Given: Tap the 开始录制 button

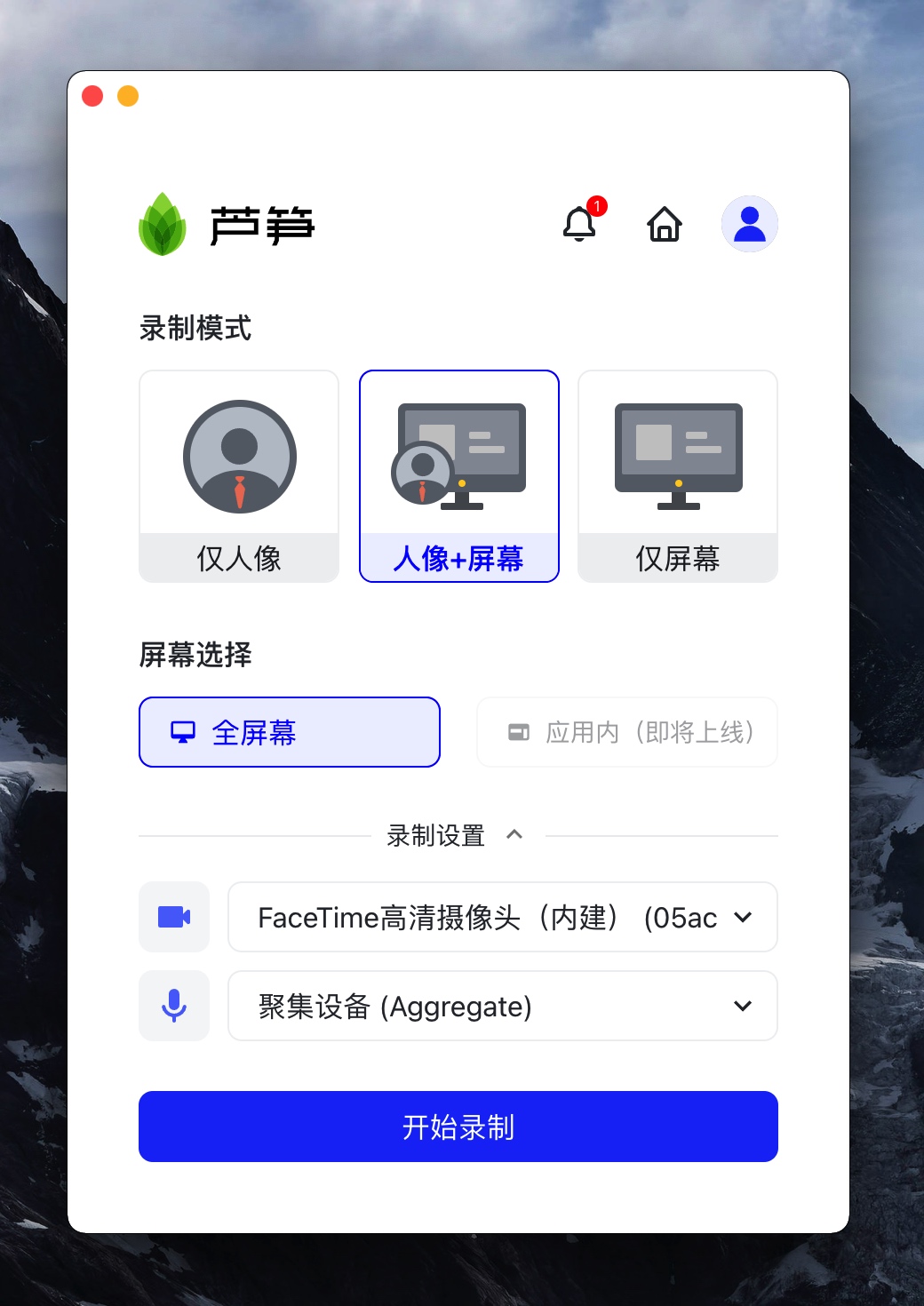Looking at the screenshot, I should coord(458,1127).
